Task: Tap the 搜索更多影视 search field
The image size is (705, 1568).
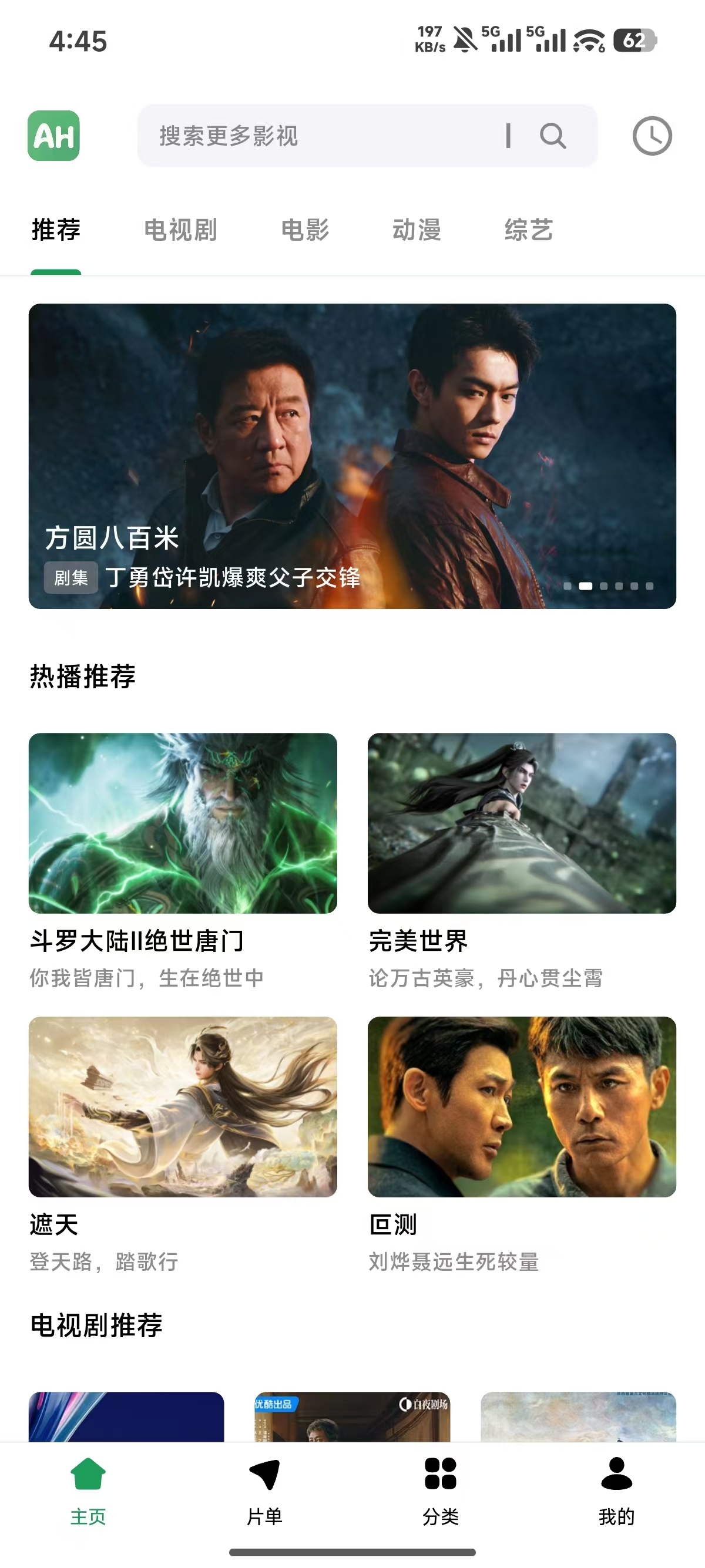Action: click(x=304, y=136)
